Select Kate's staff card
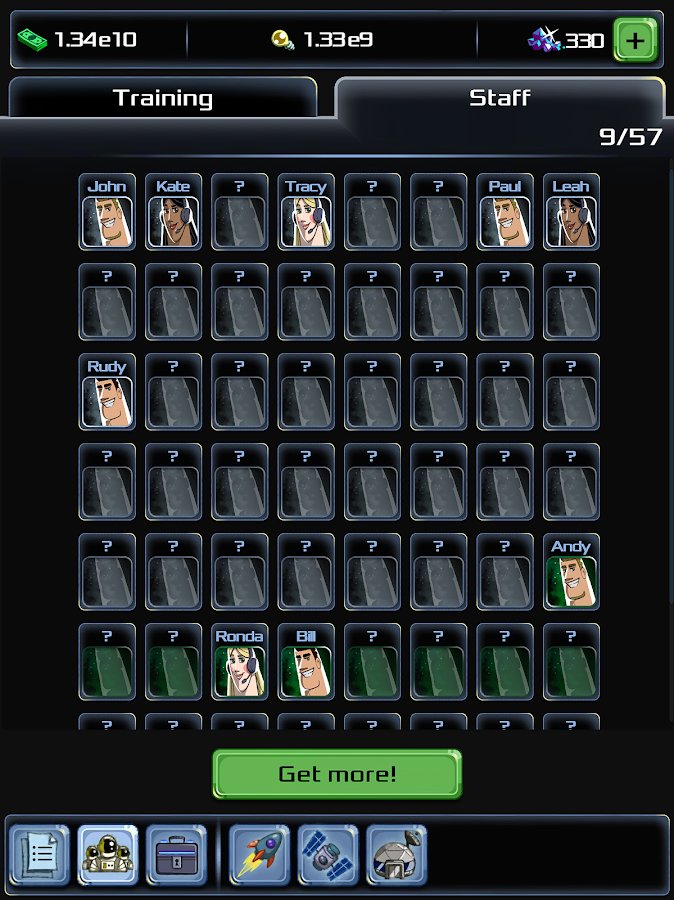Image resolution: width=674 pixels, height=900 pixels. 173,212
